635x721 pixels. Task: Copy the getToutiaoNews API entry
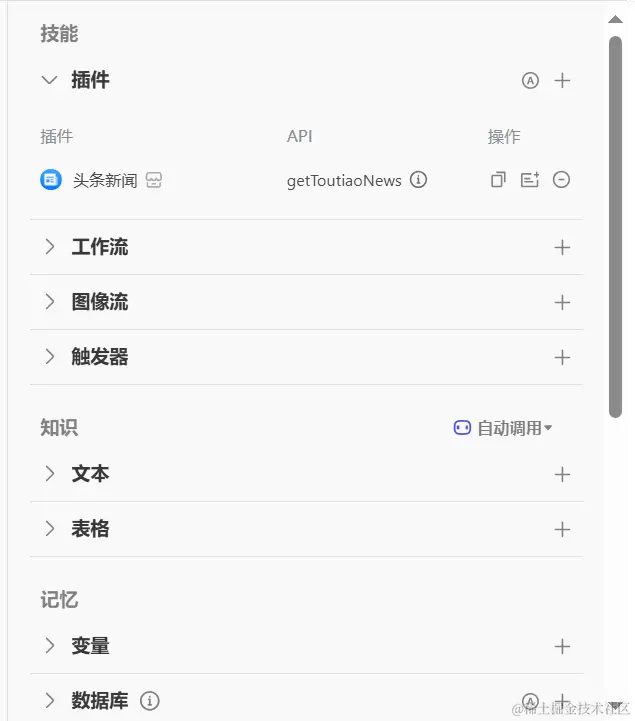[x=498, y=180]
